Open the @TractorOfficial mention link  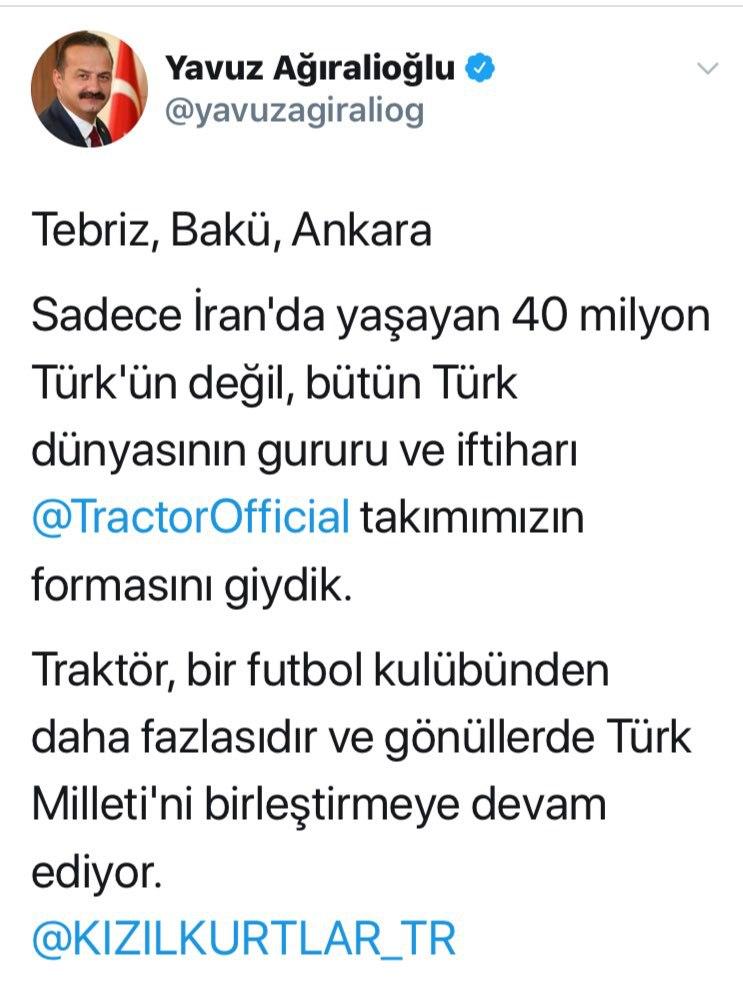tap(189, 519)
